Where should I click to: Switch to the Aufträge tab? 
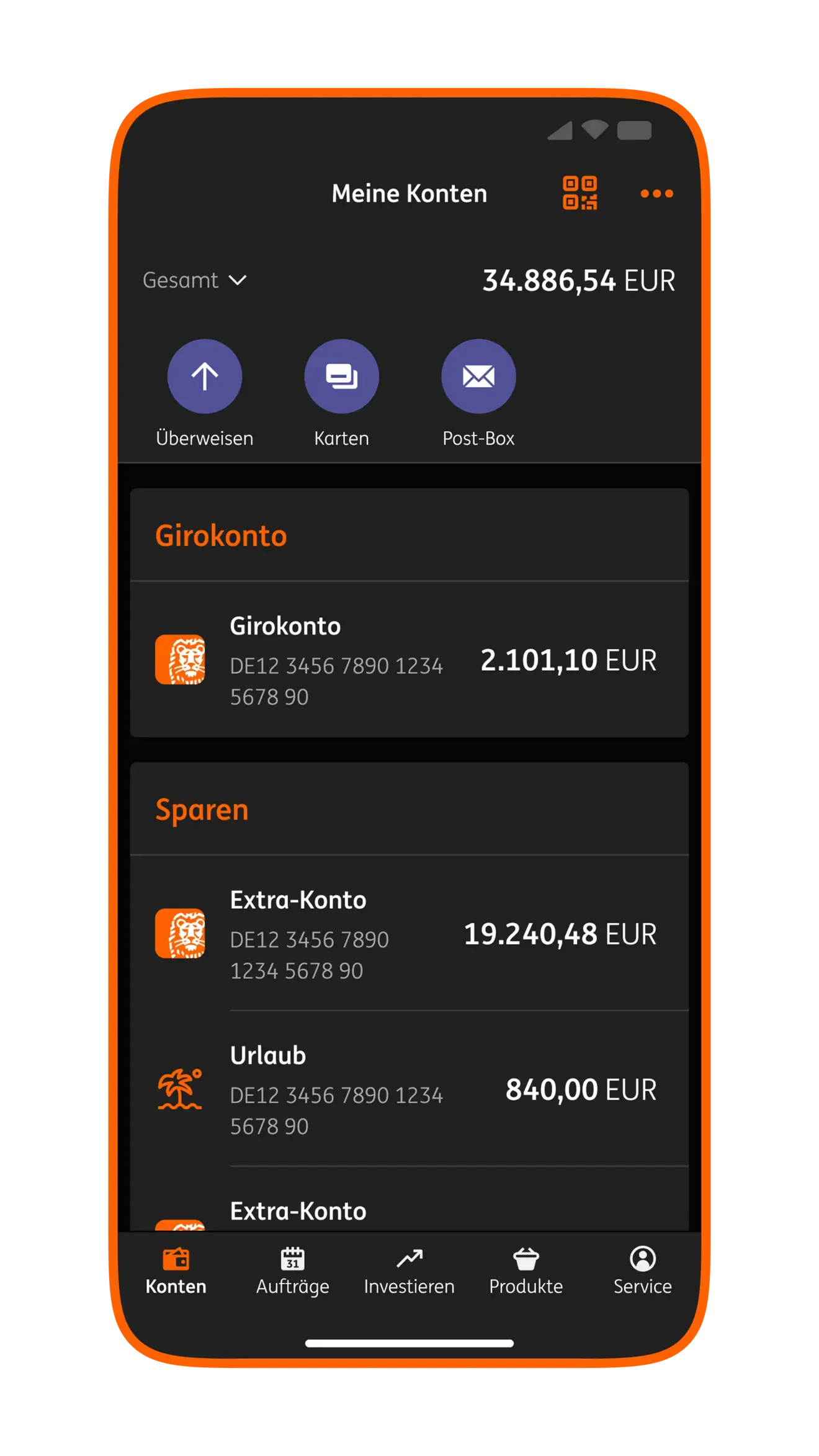[293, 1271]
